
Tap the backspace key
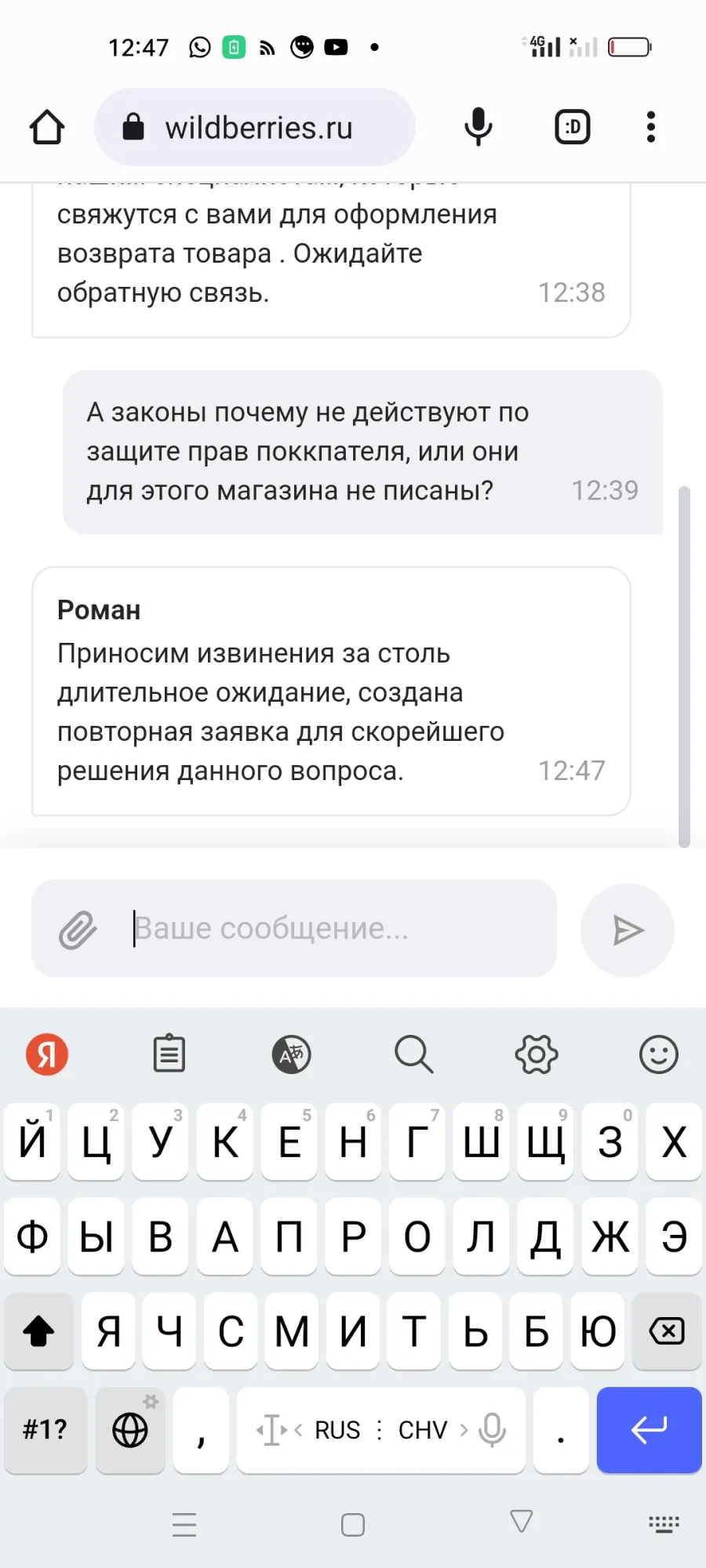click(667, 1330)
